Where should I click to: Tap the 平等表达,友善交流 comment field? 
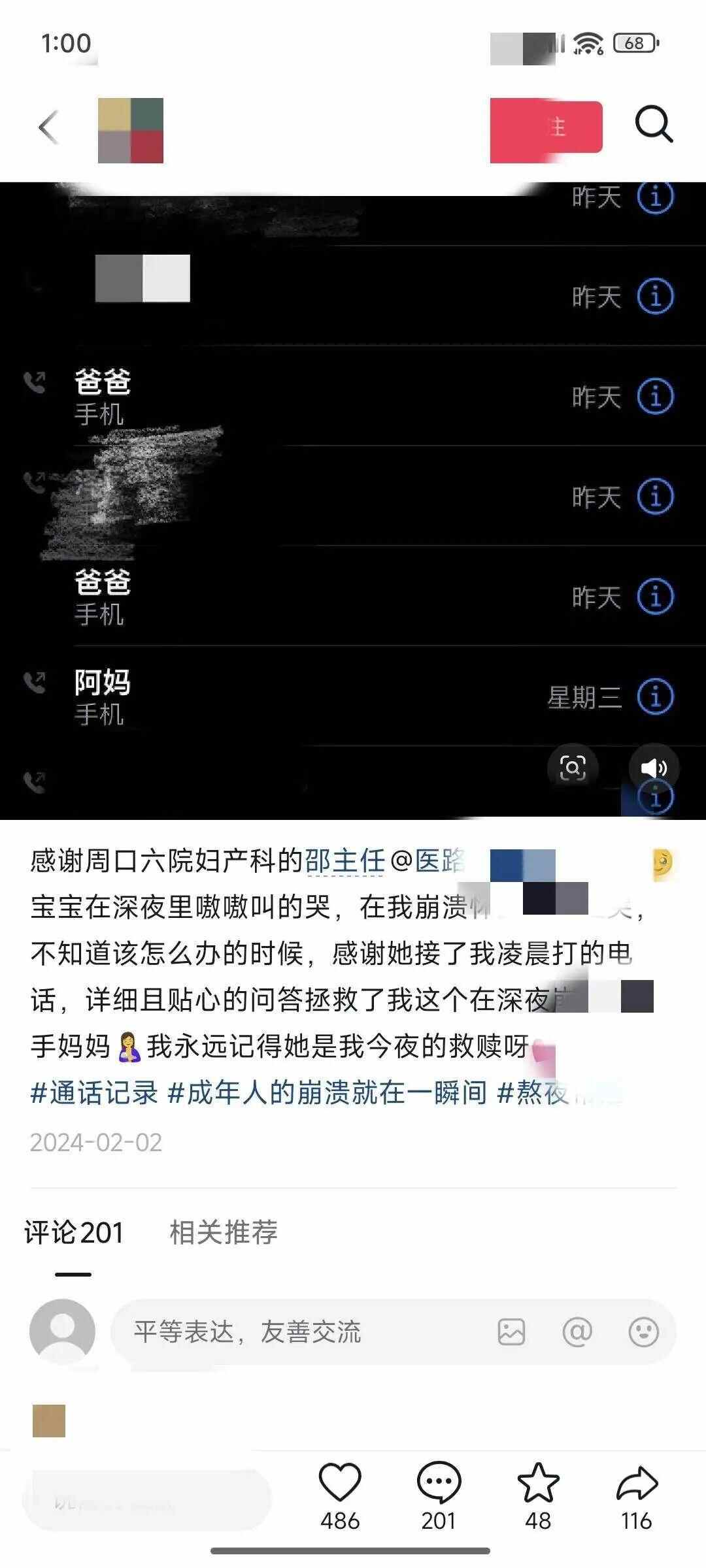pyautogui.click(x=294, y=1331)
